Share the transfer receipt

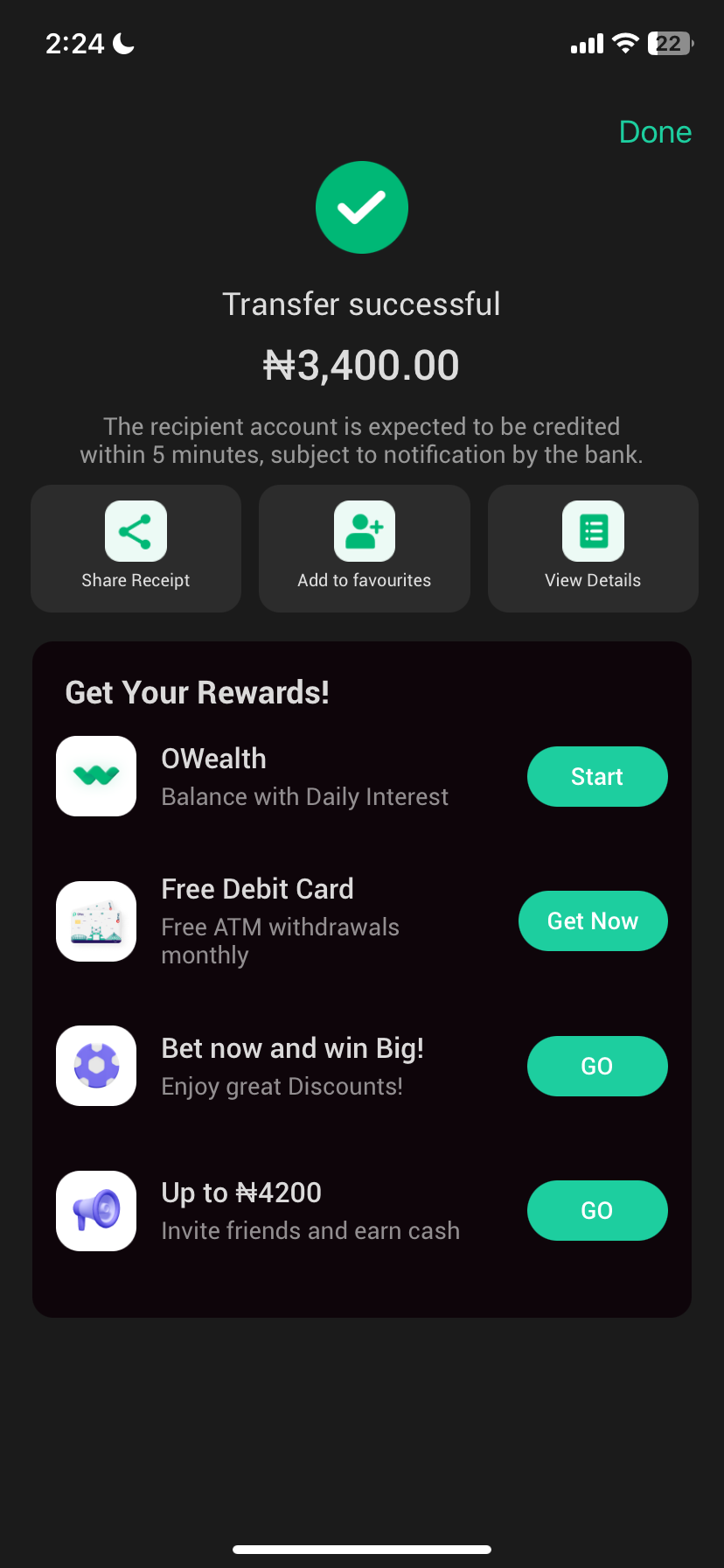pyautogui.click(x=136, y=548)
